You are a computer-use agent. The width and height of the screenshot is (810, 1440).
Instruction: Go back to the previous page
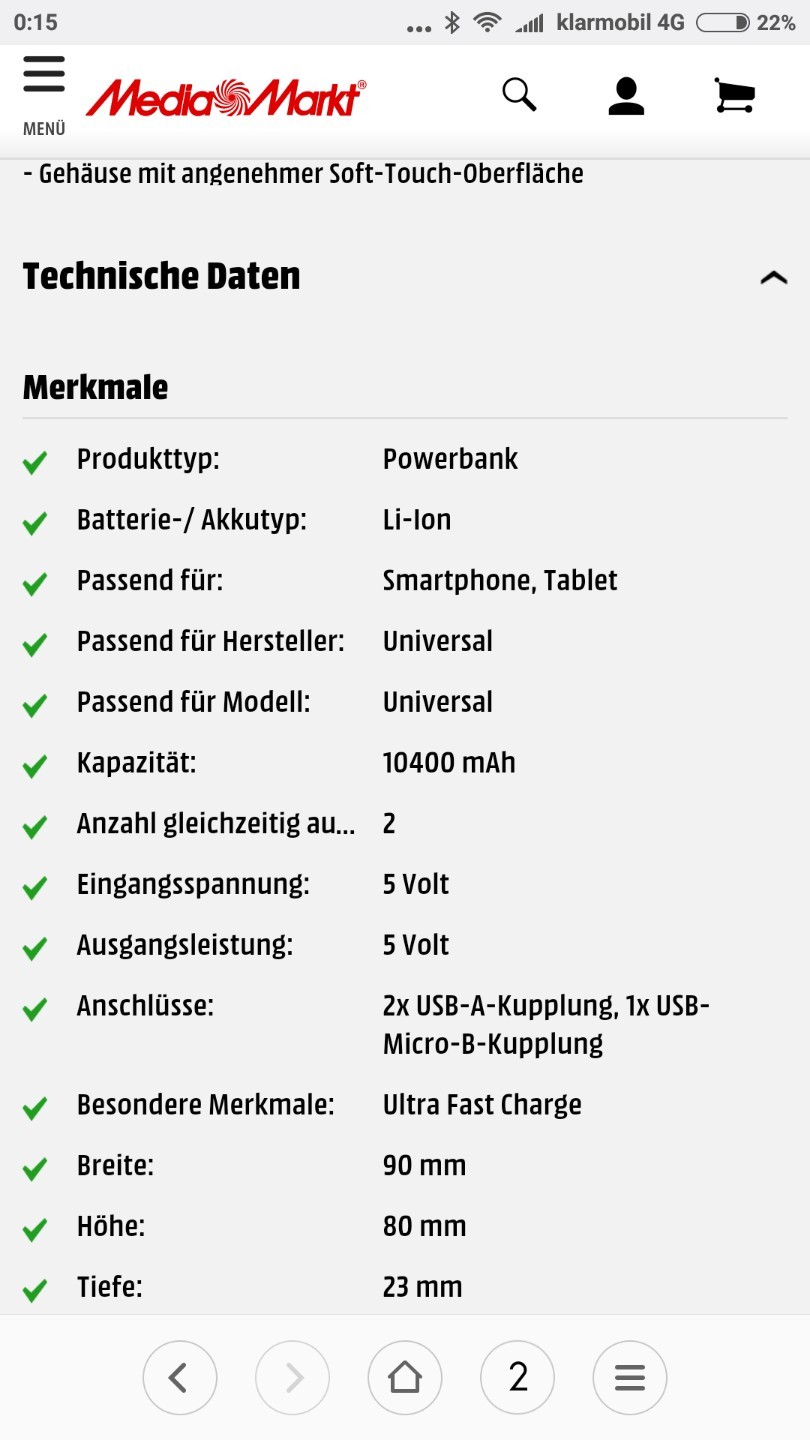pos(180,1378)
